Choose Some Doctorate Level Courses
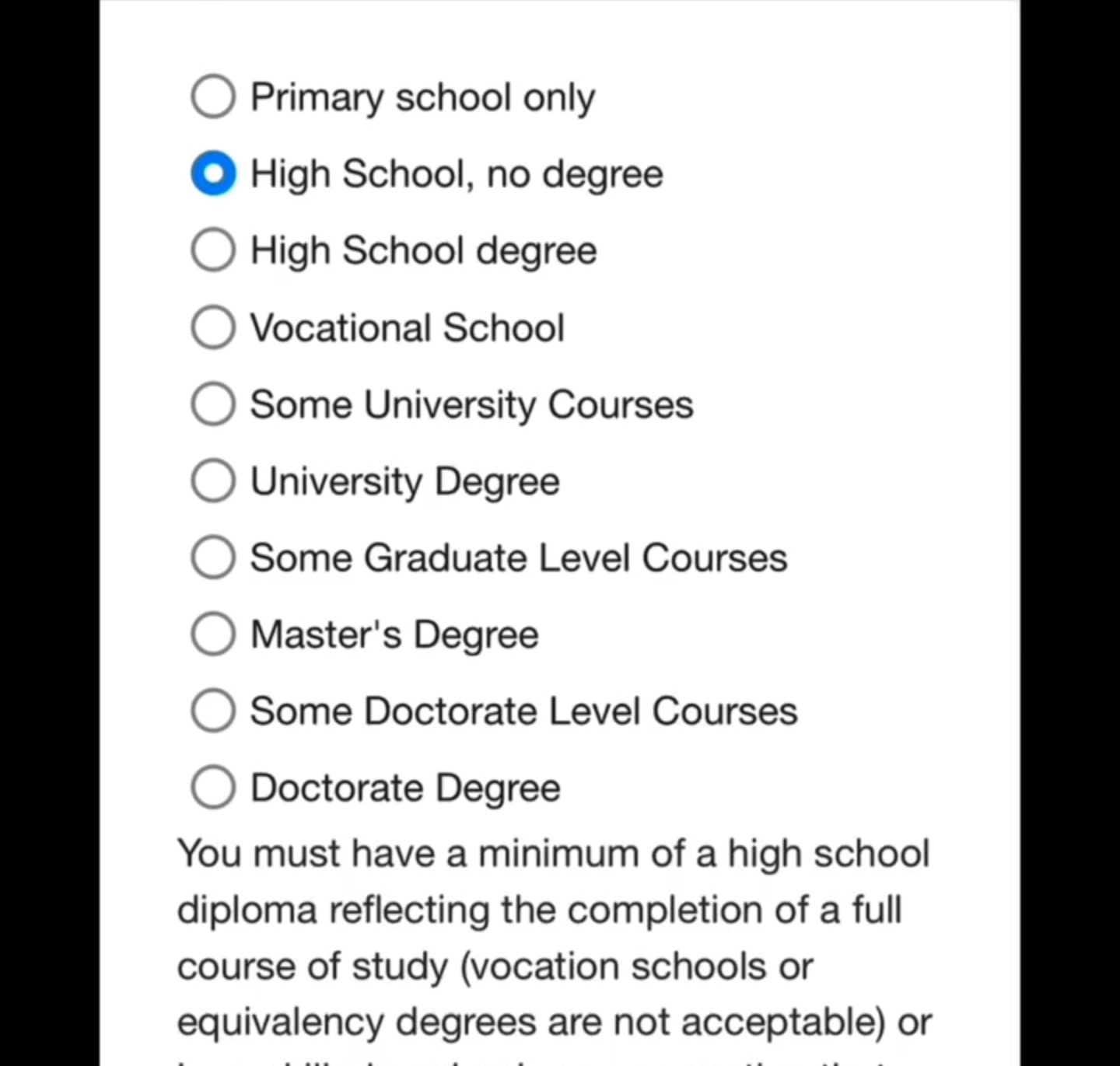The height and width of the screenshot is (1066, 1120). 213,711
